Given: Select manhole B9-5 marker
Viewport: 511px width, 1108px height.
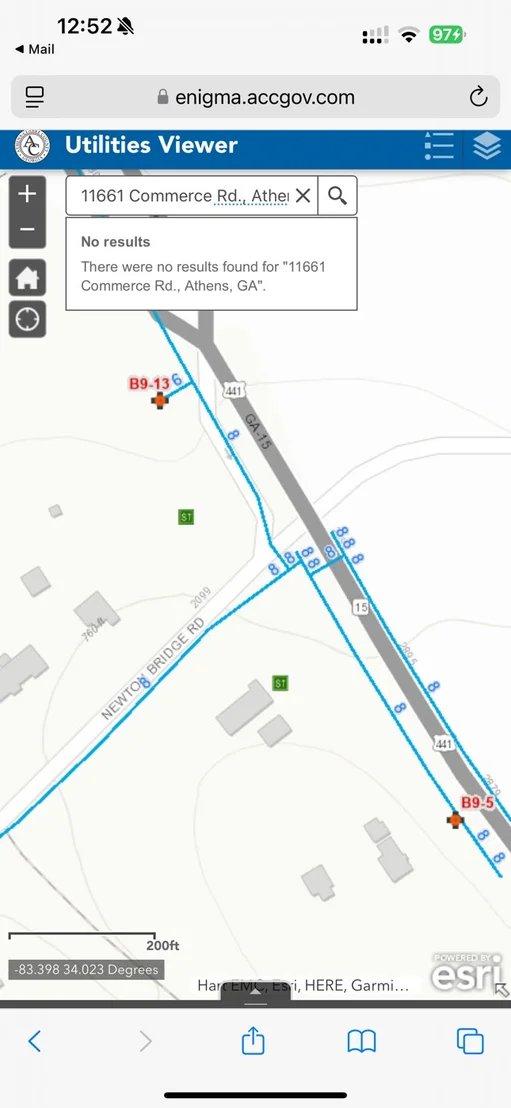Looking at the screenshot, I should point(455,820).
